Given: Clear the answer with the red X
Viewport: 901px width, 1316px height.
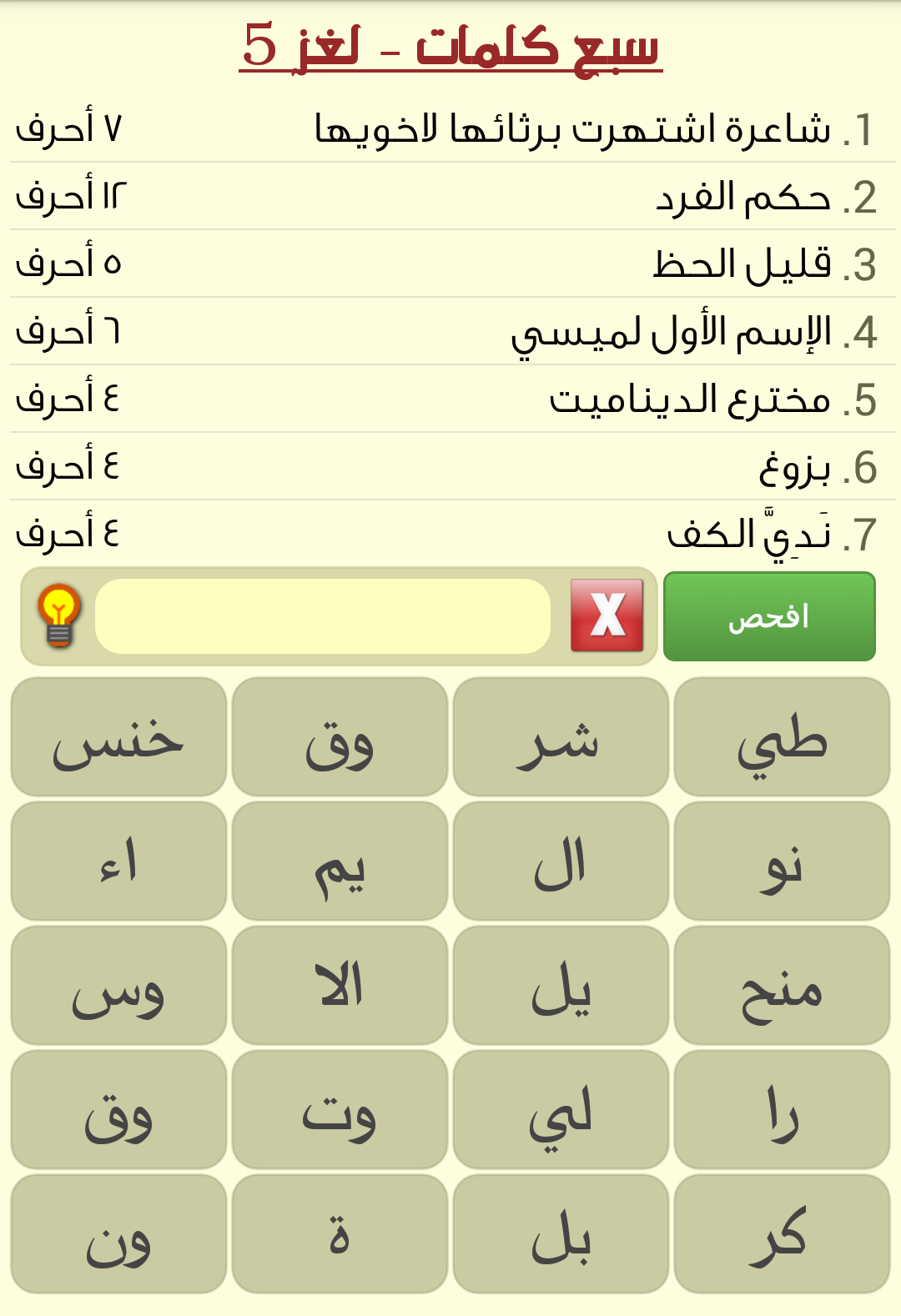Looking at the screenshot, I should 607,615.
